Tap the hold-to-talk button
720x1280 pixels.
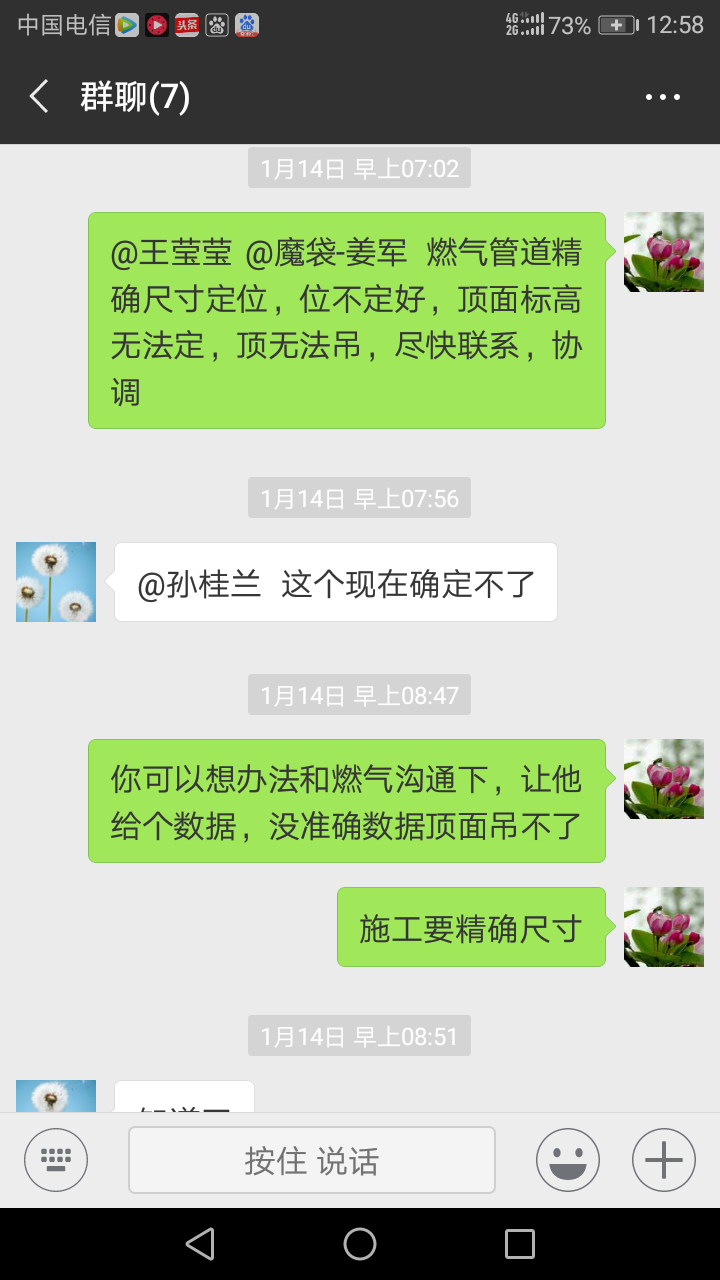coord(311,1160)
